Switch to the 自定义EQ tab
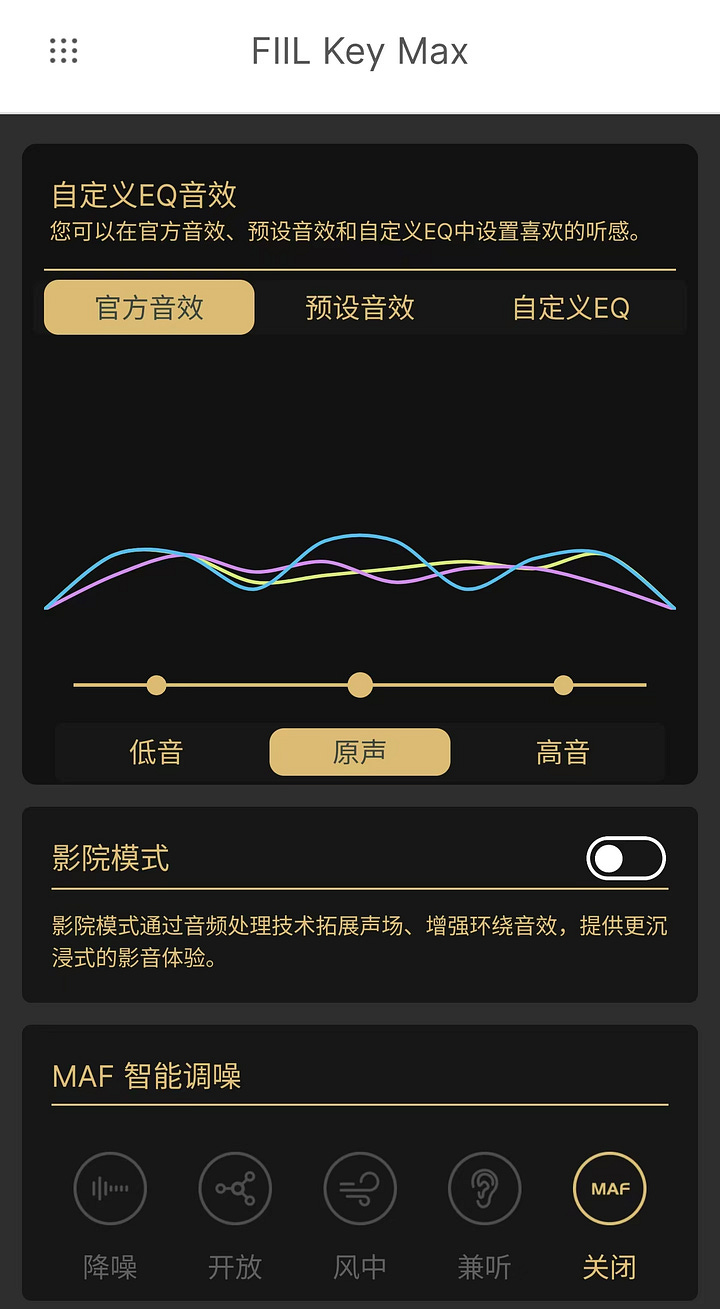The image size is (720, 1309). 571,307
